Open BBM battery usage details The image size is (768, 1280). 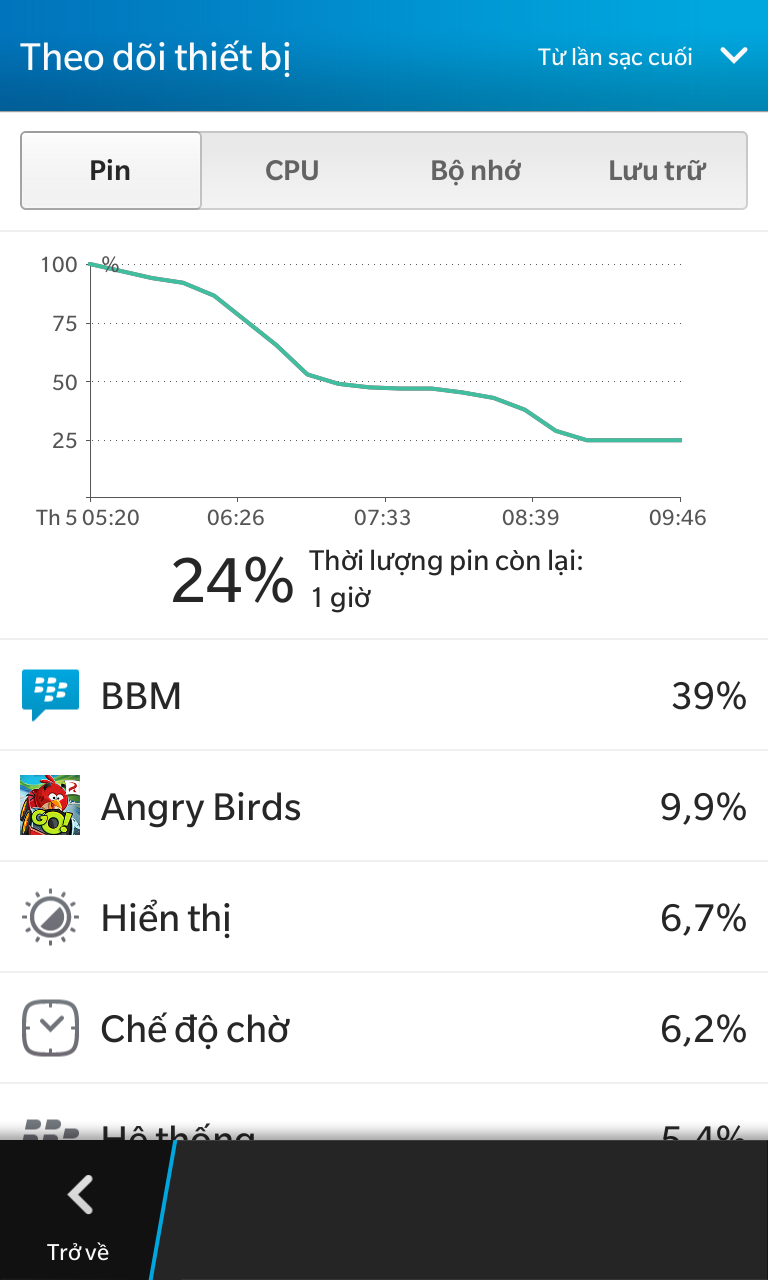click(384, 695)
